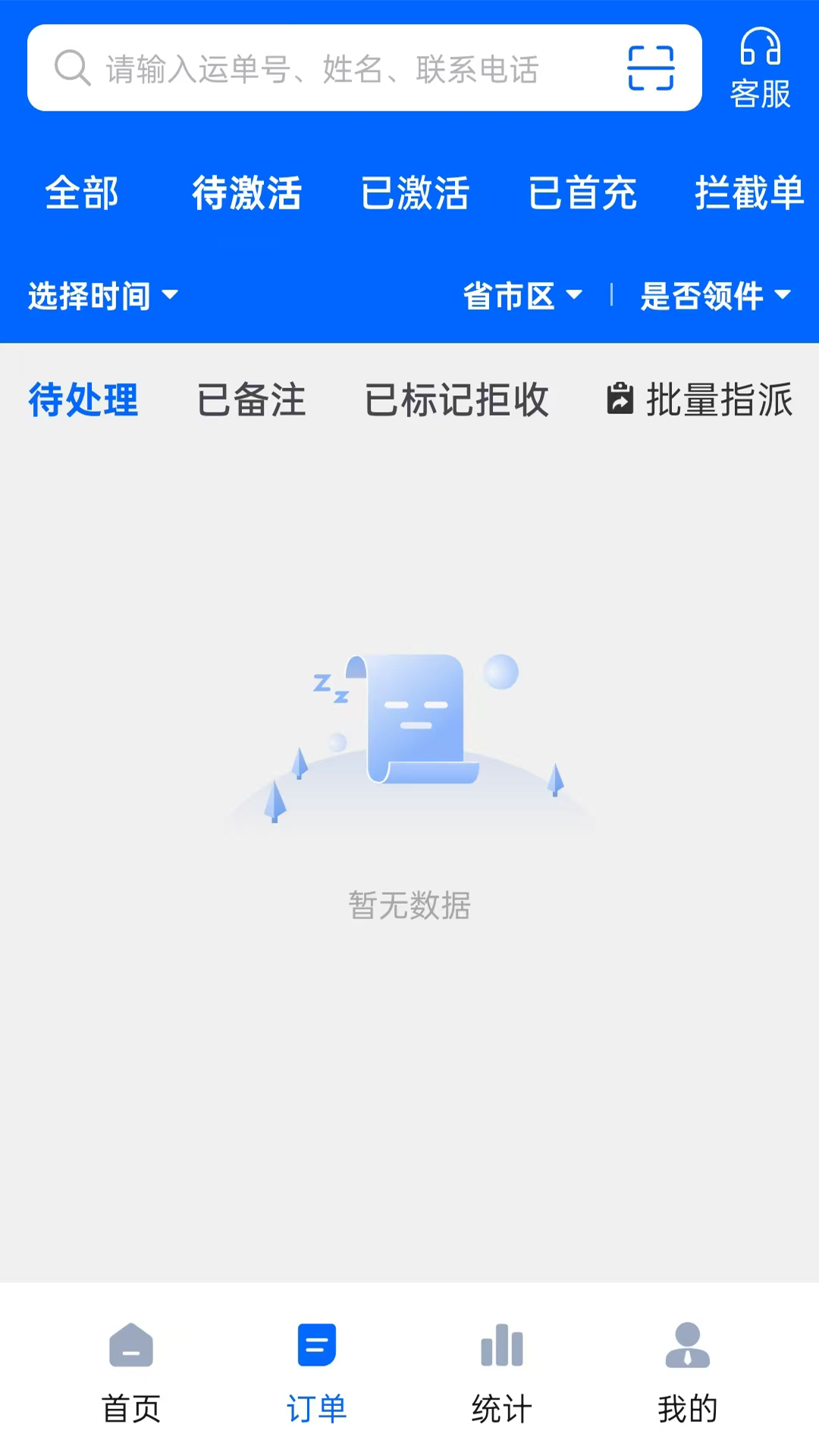Image resolution: width=819 pixels, height=1456 pixels.
Task: Tap the magnifier icon inside search field
Action: pyautogui.click(x=71, y=67)
